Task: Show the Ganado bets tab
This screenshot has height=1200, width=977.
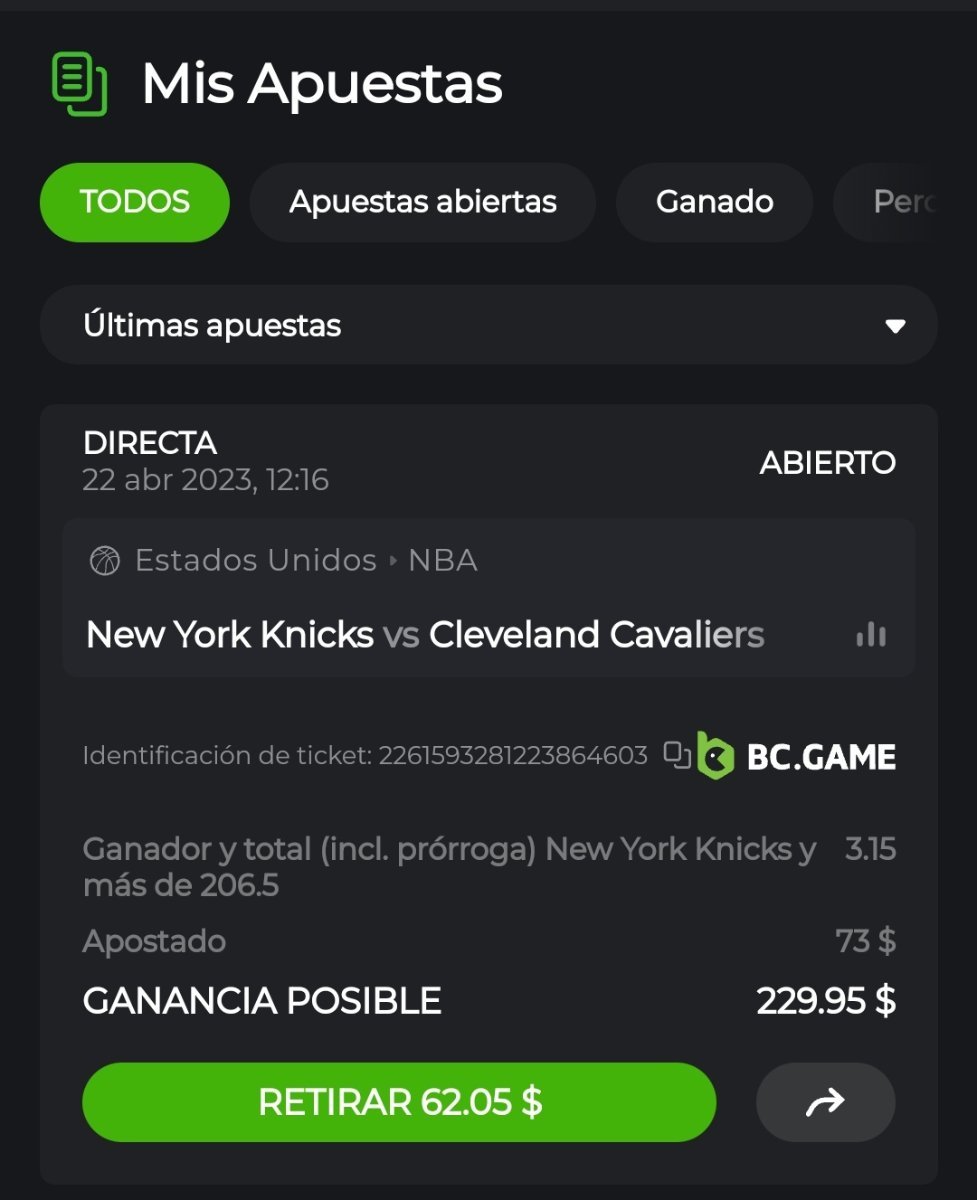Action: click(x=714, y=202)
